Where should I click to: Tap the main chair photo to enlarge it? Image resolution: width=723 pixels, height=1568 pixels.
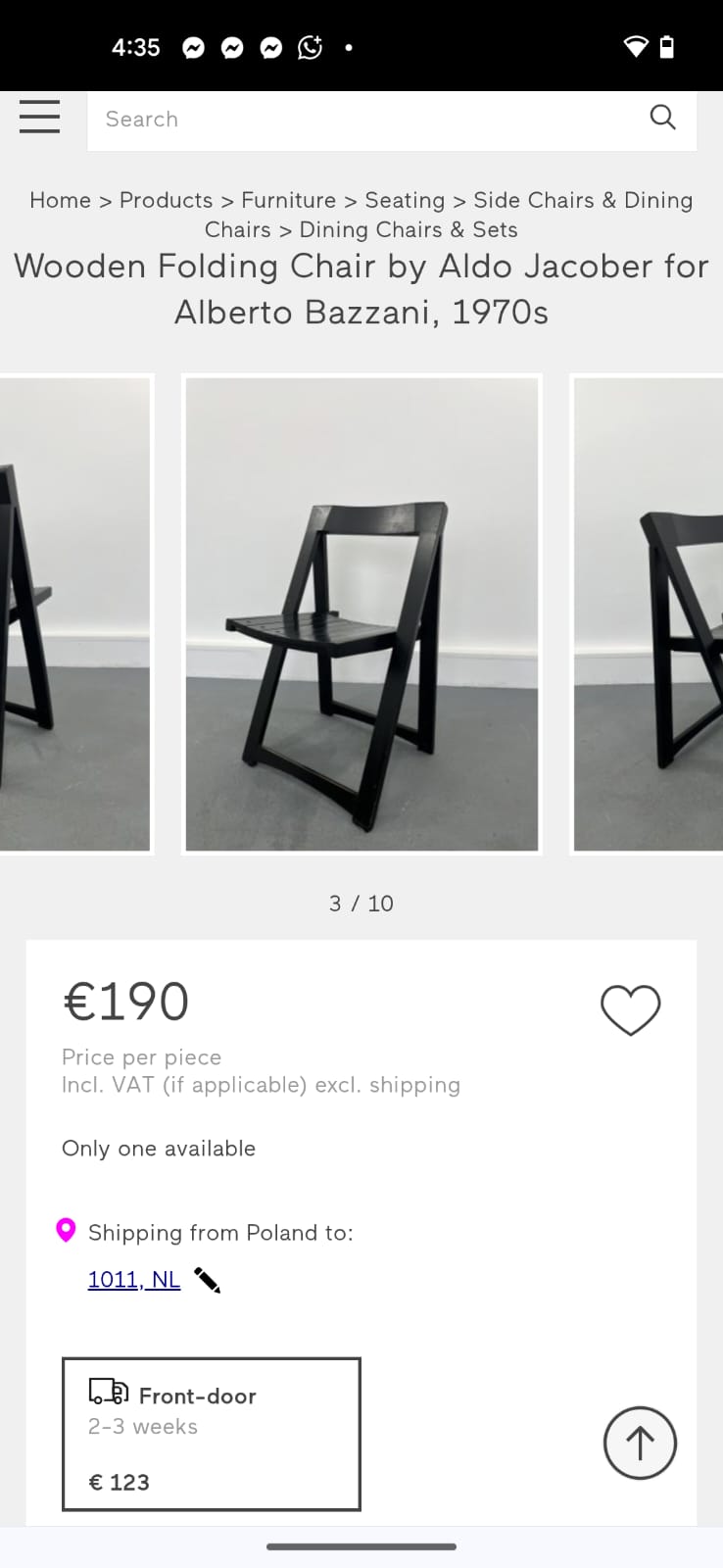tap(361, 612)
